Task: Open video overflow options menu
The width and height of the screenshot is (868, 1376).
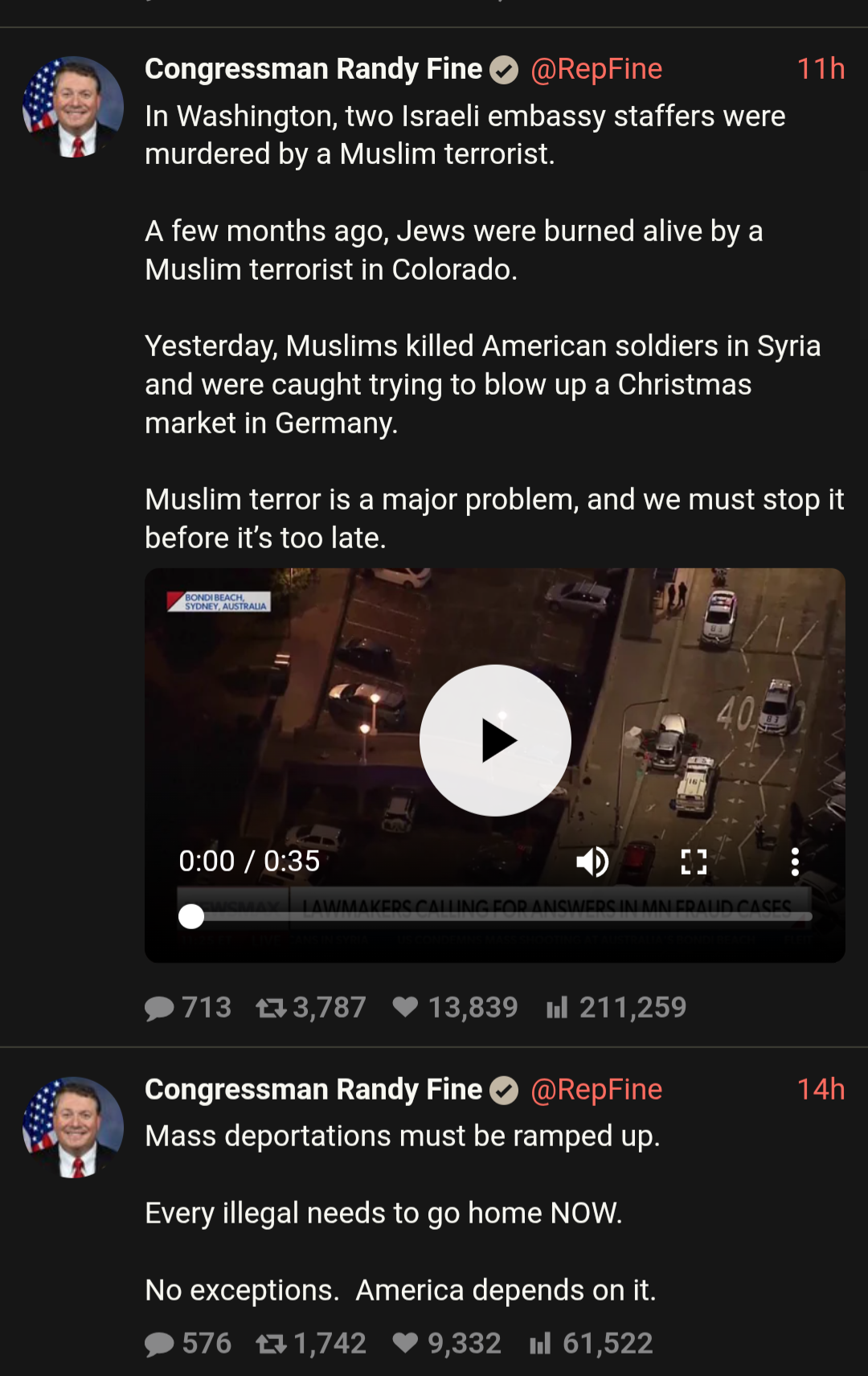Action: click(794, 862)
